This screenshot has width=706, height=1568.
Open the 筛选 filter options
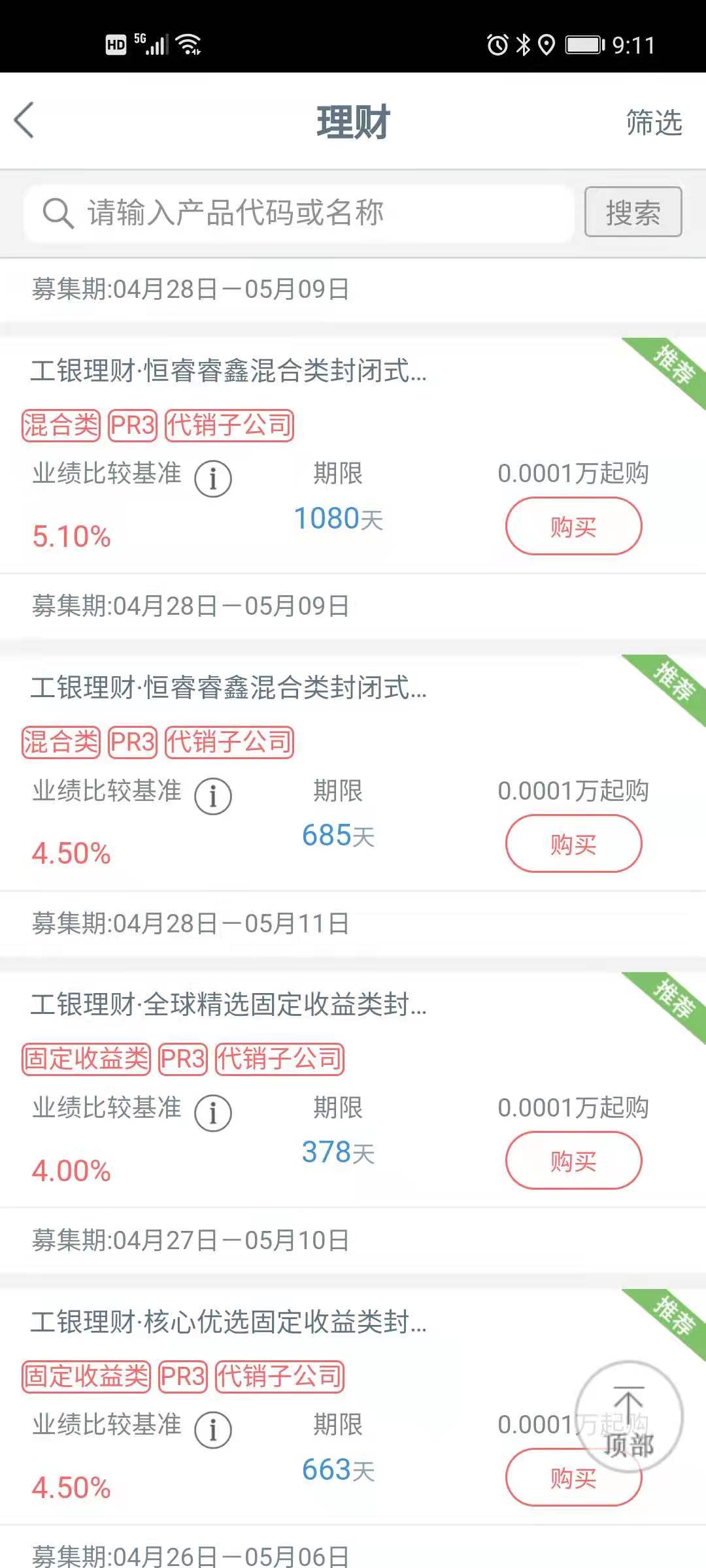coord(654,122)
